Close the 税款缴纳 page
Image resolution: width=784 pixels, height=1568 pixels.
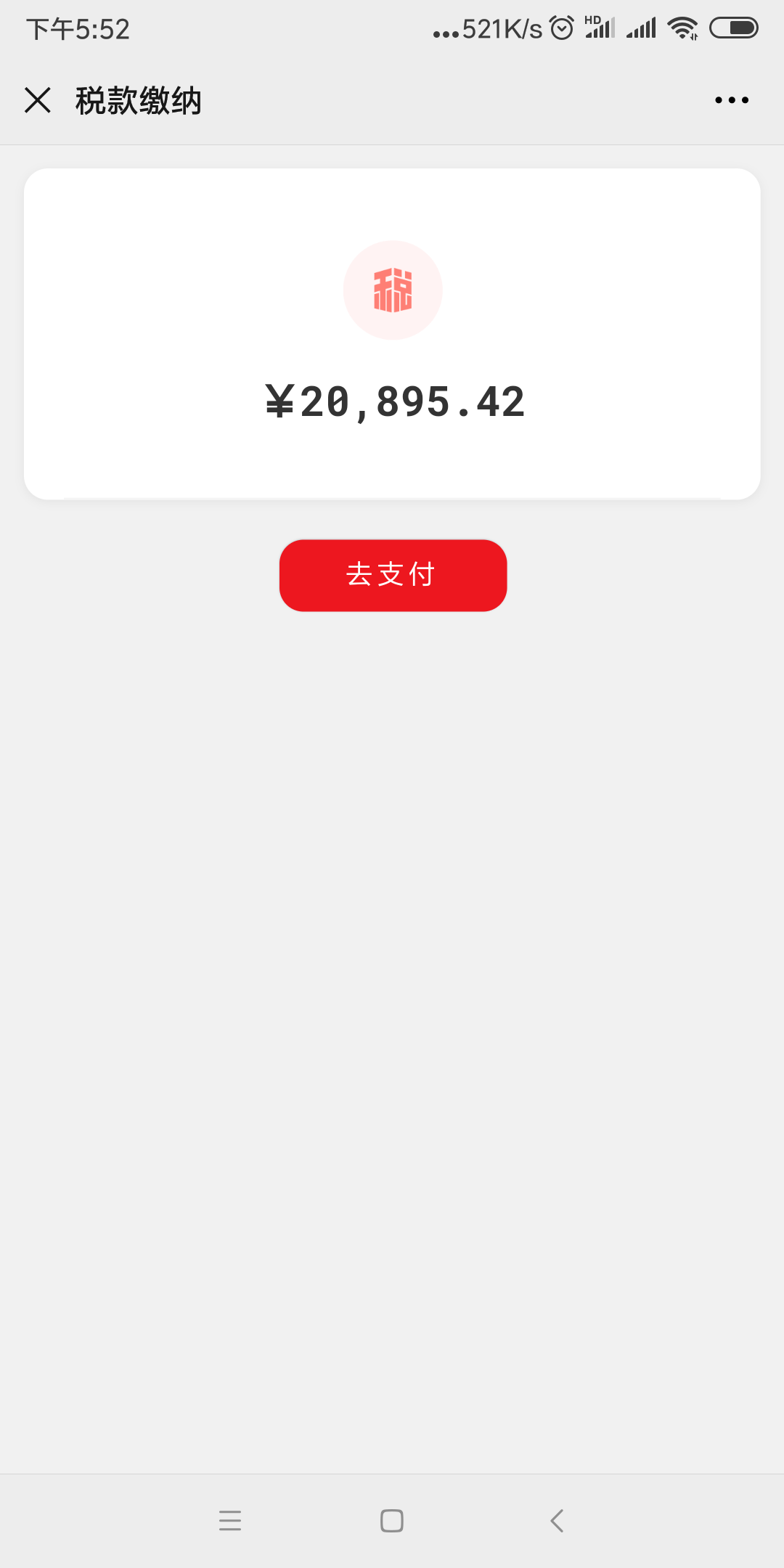click(x=38, y=100)
